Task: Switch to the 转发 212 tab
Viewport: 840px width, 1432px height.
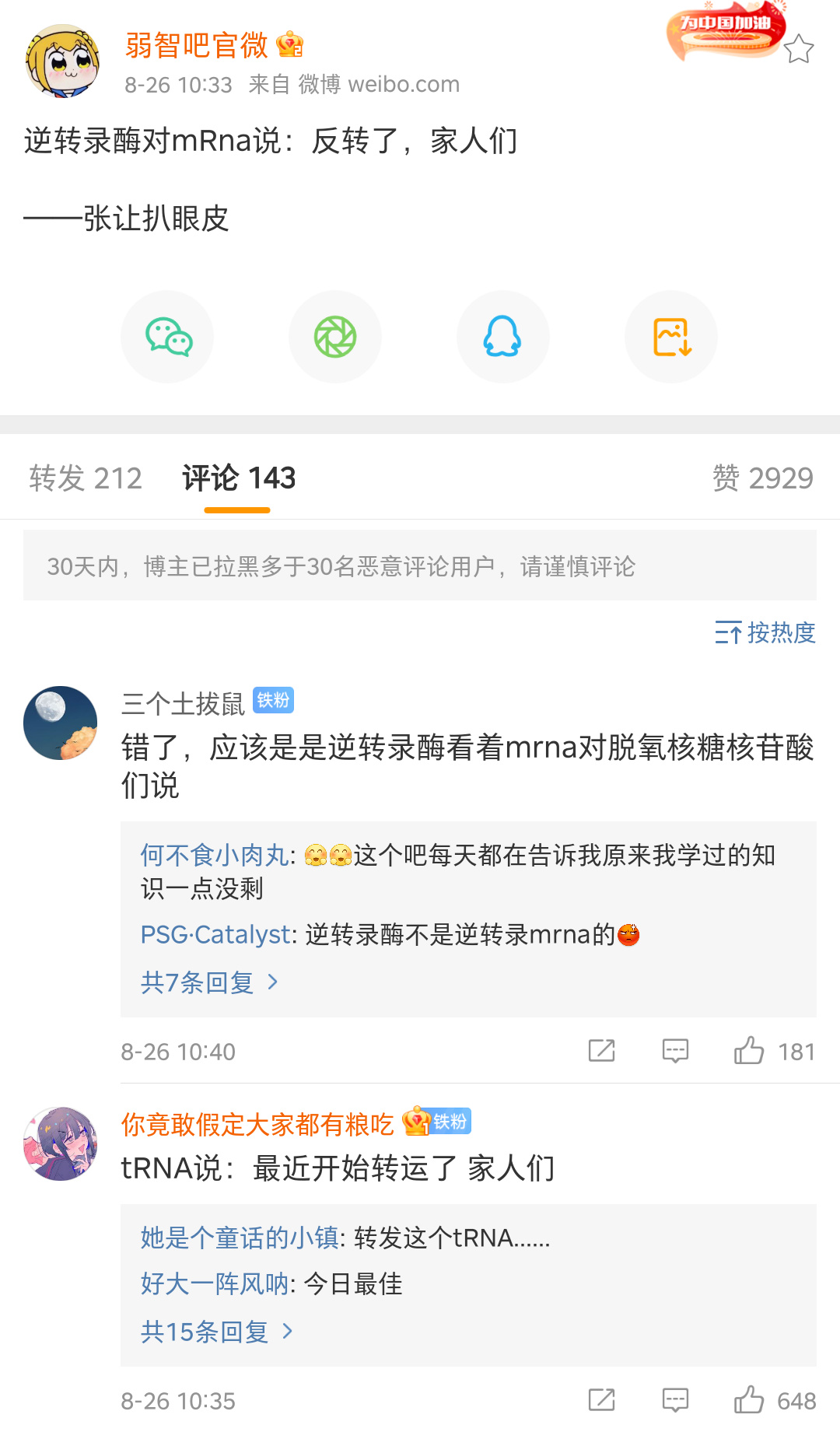Action: tap(86, 478)
